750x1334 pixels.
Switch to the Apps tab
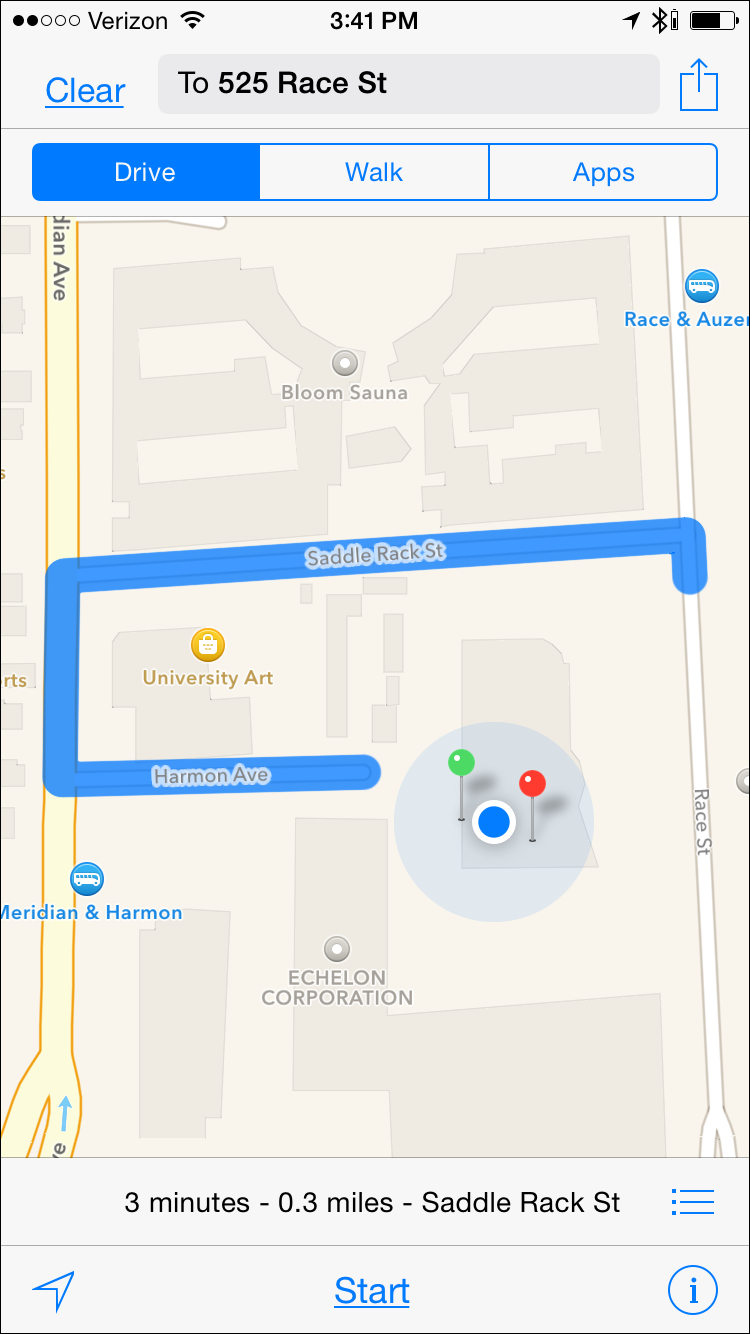(x=603, y=172)
